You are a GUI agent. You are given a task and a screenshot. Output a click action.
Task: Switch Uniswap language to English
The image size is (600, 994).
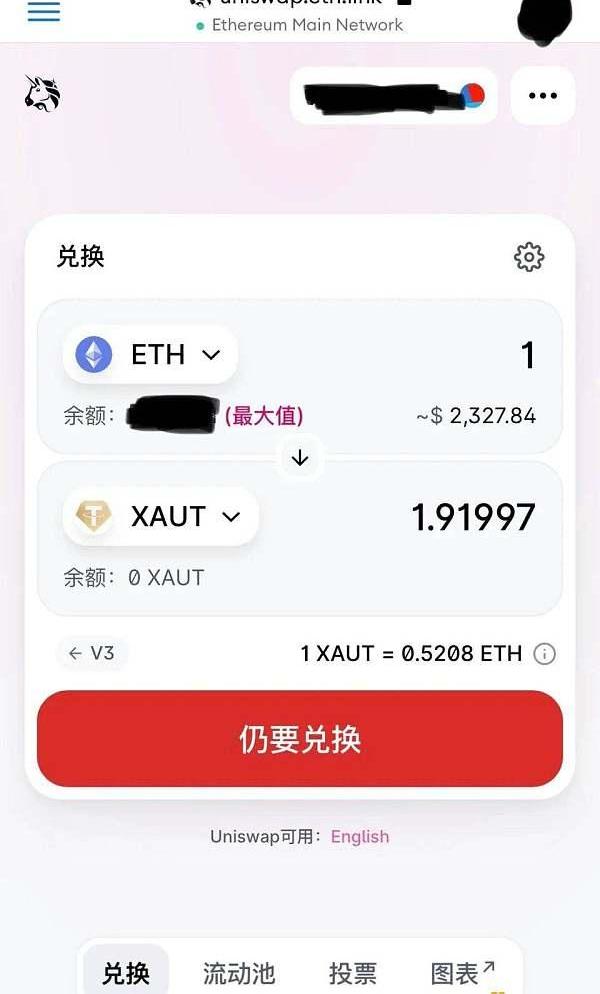pyautogui.click(x=360, y=837)
